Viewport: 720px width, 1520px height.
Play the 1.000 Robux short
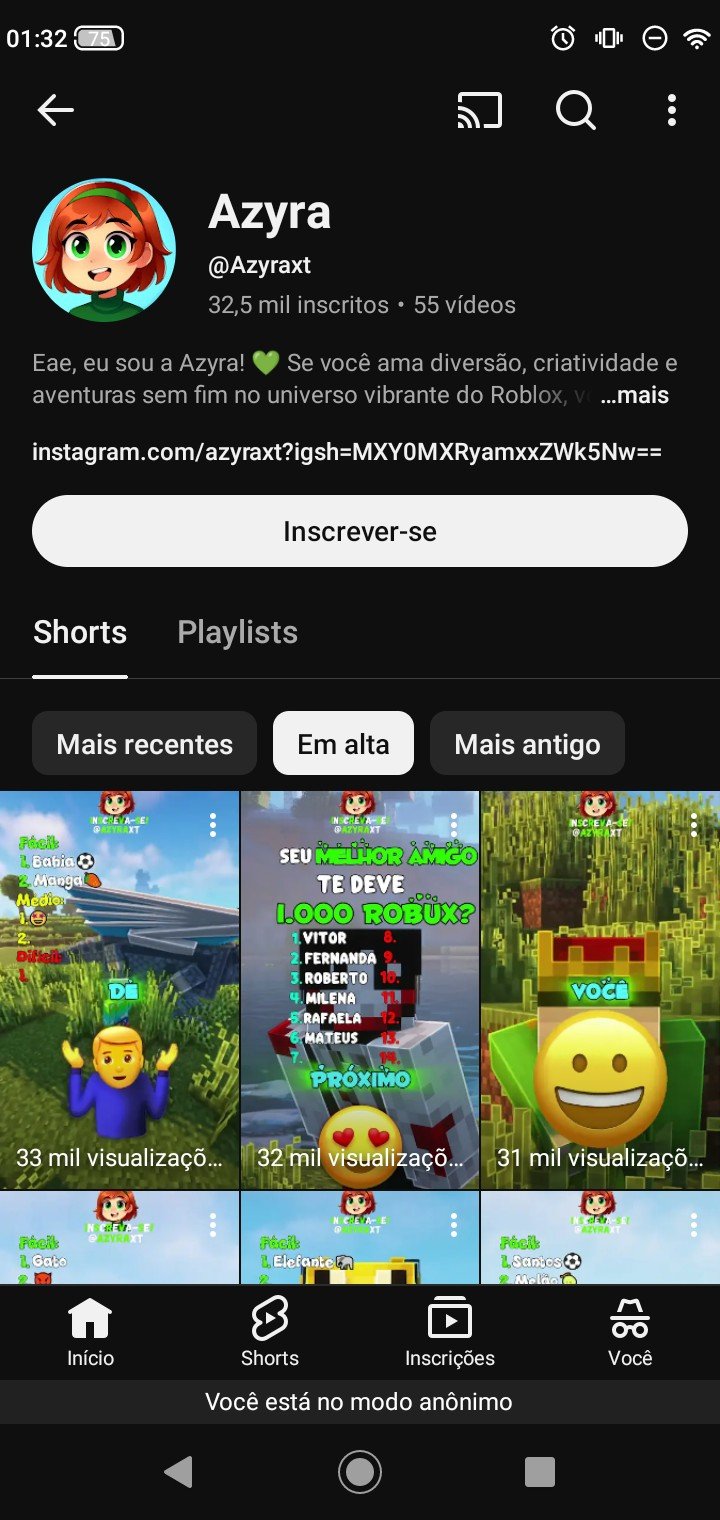pos(359,990)
